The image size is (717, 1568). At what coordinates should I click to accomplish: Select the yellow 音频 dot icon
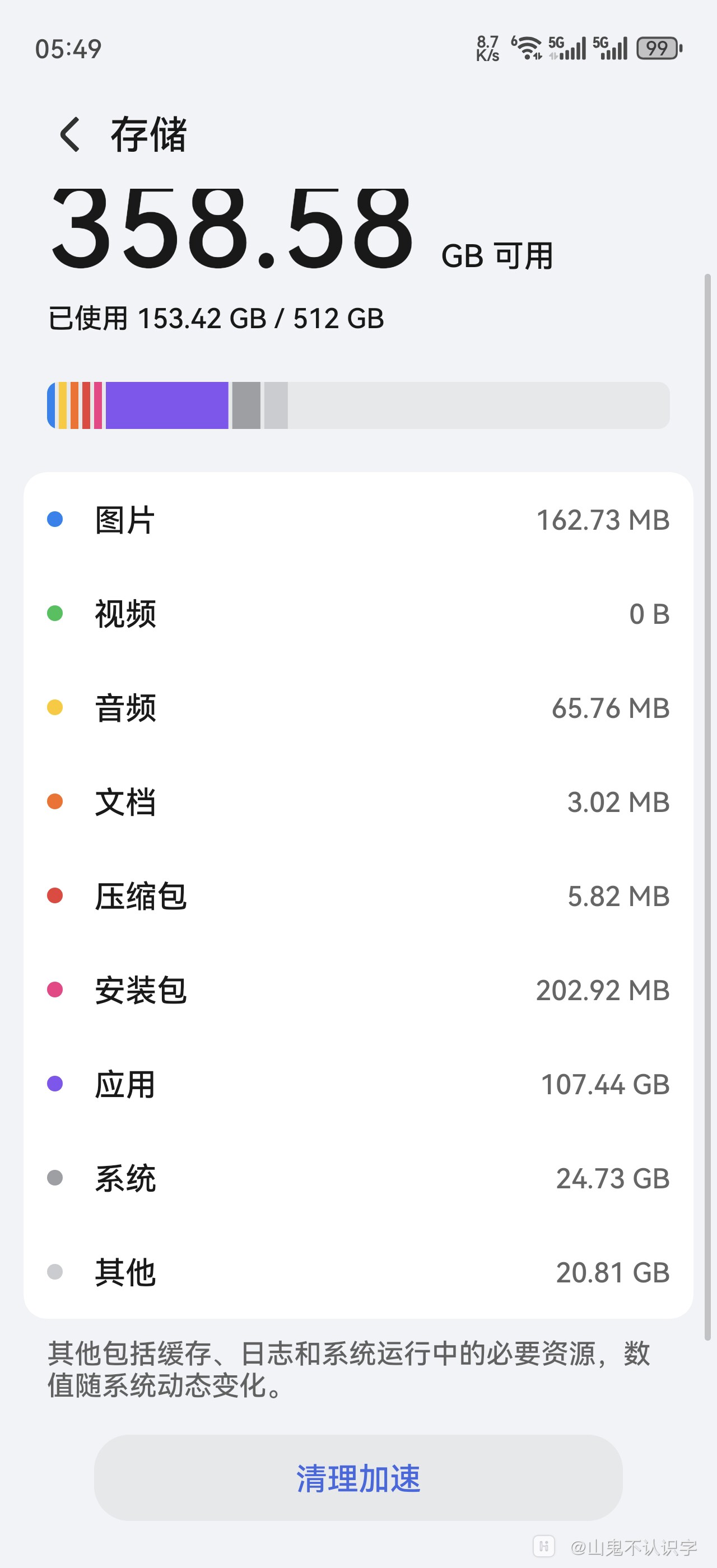pos(56,708)
